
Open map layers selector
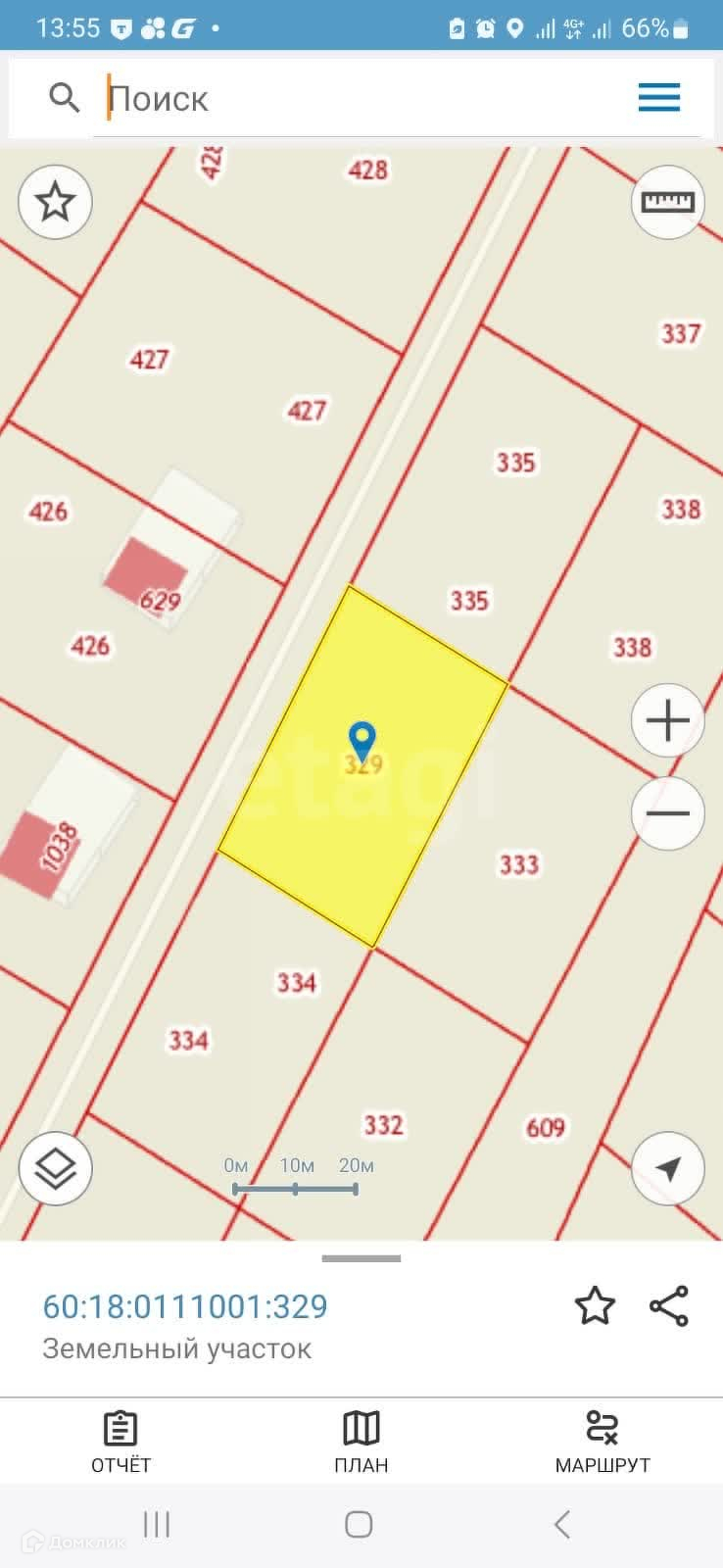point(55,1168)
